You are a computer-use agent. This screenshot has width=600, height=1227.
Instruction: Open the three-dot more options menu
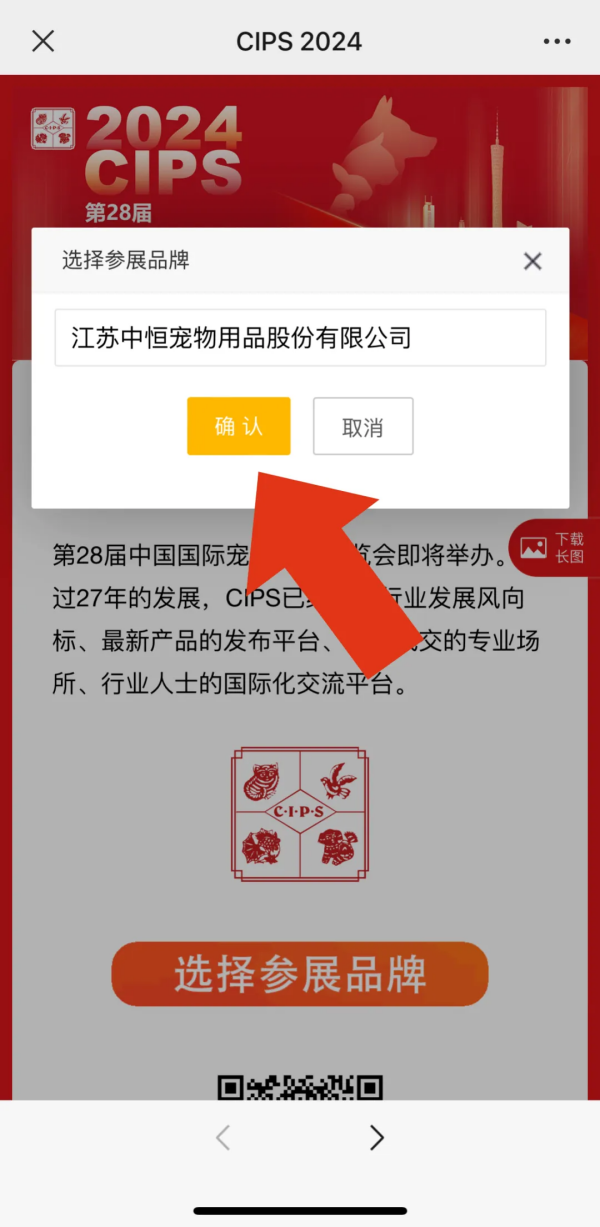(557, 41)
